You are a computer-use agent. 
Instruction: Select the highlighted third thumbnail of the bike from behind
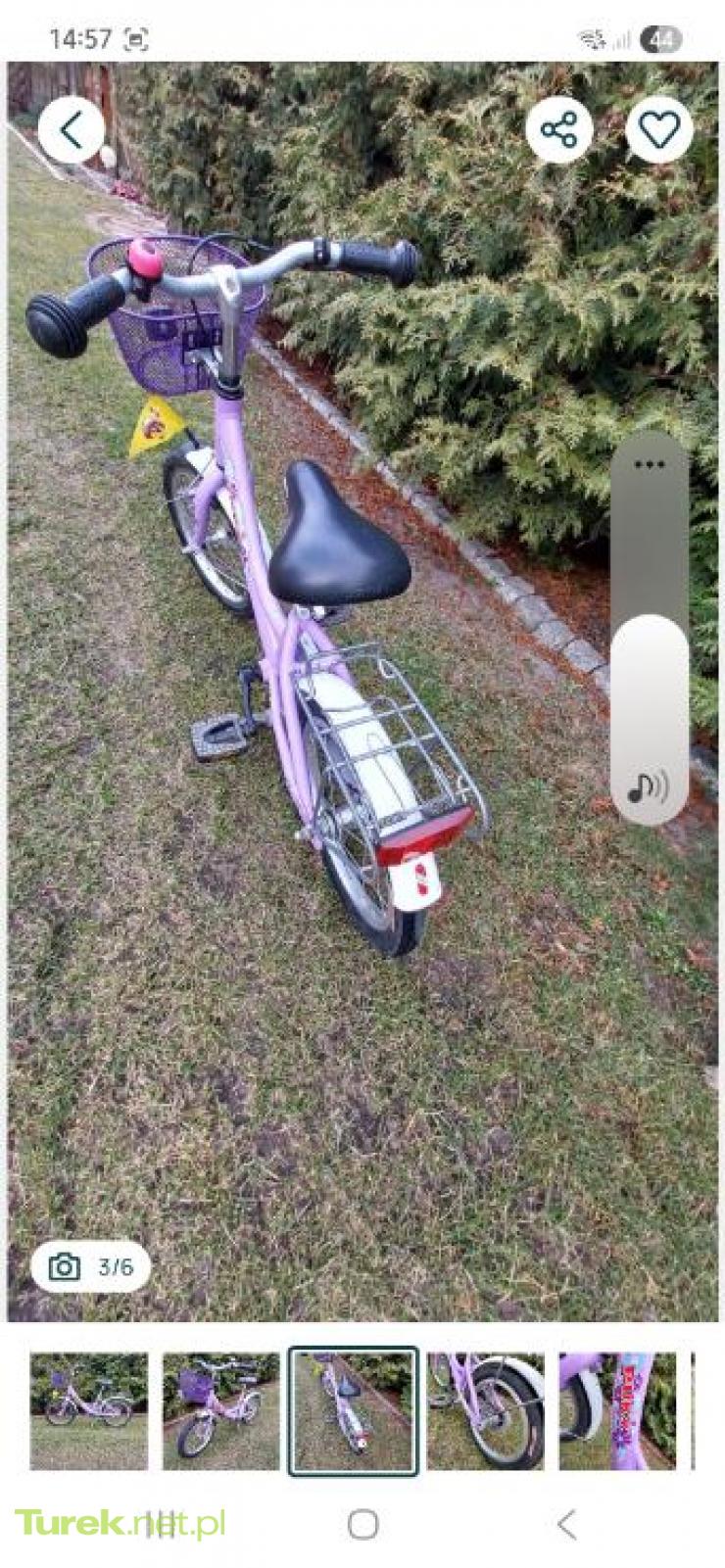coord(354,1411)
